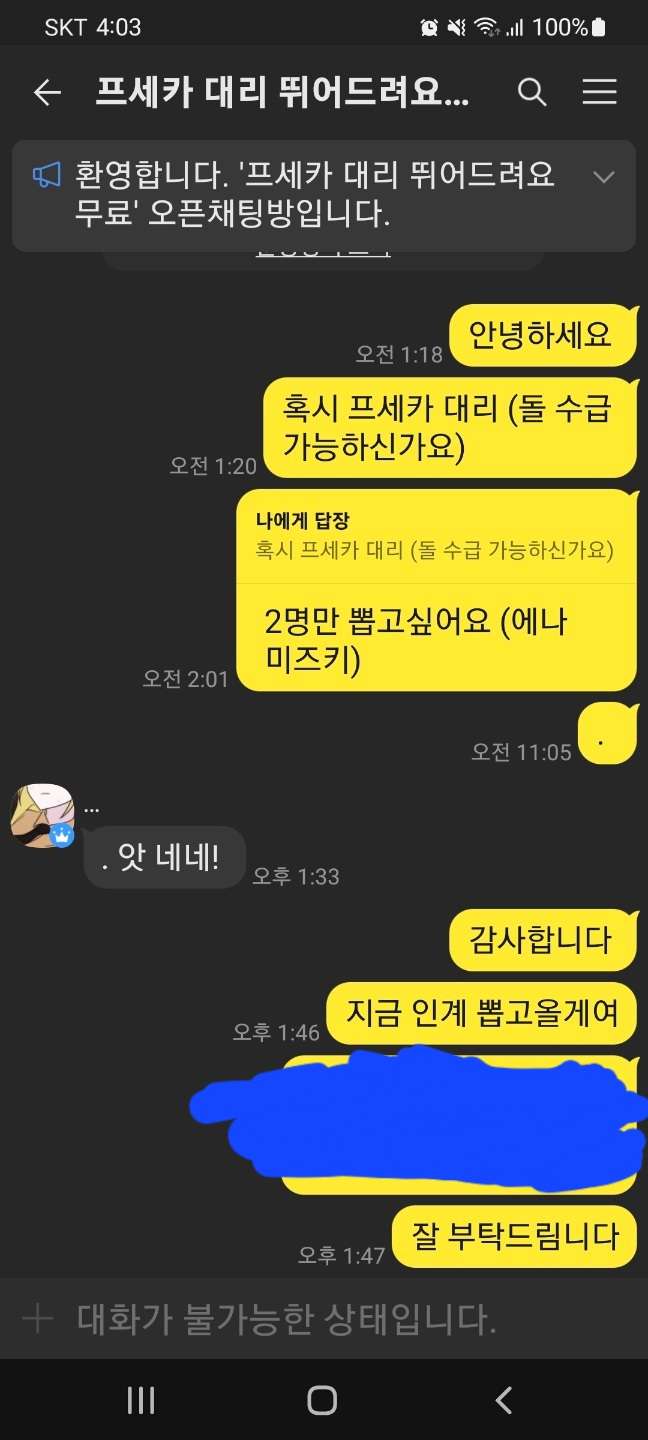Tap the plus attach button
This screenshot has height=1440, width=648.
(x=37, y=1319)
